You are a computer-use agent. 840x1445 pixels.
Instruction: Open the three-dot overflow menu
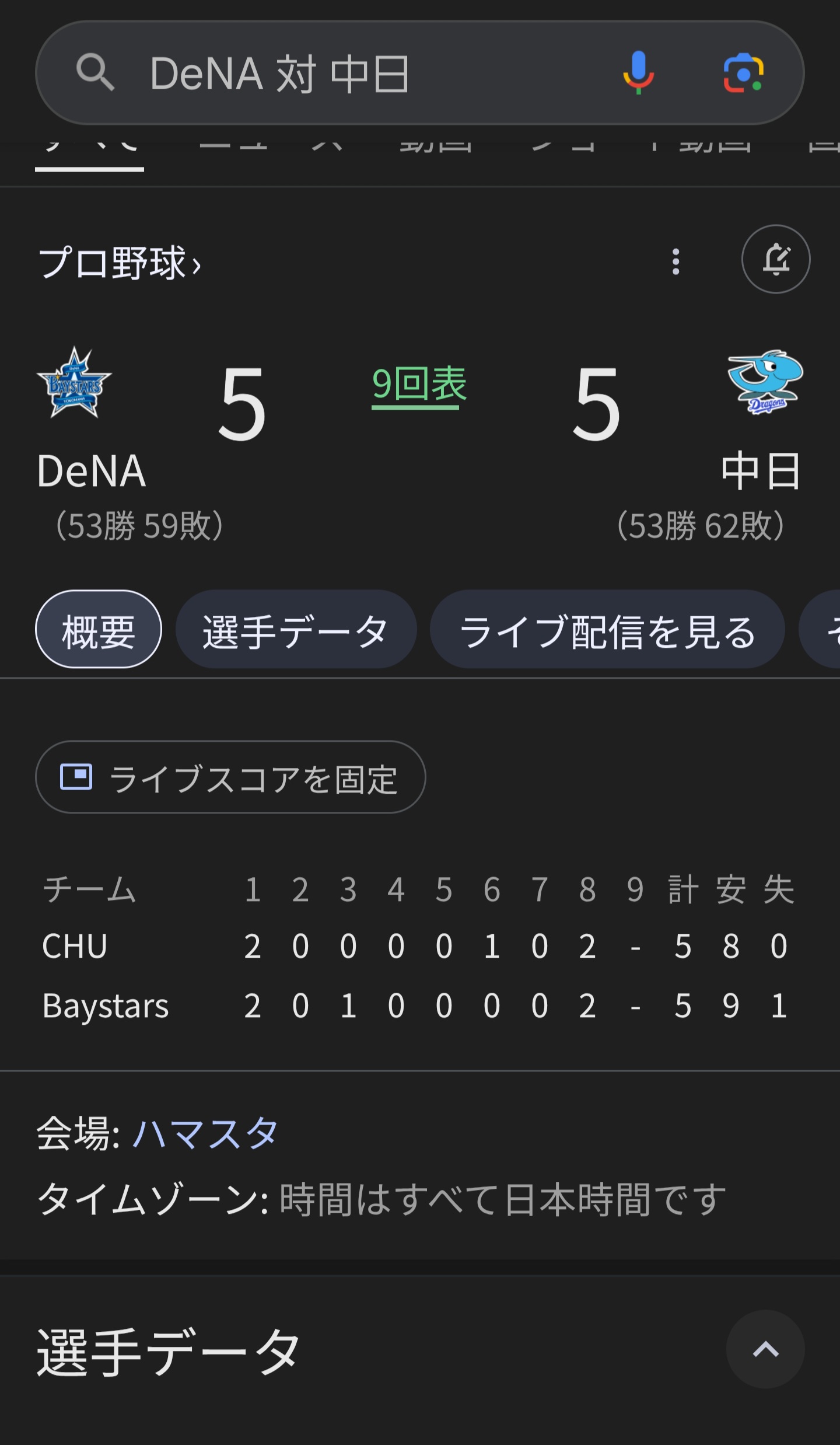pyautogui.click(x=675, y=261)
